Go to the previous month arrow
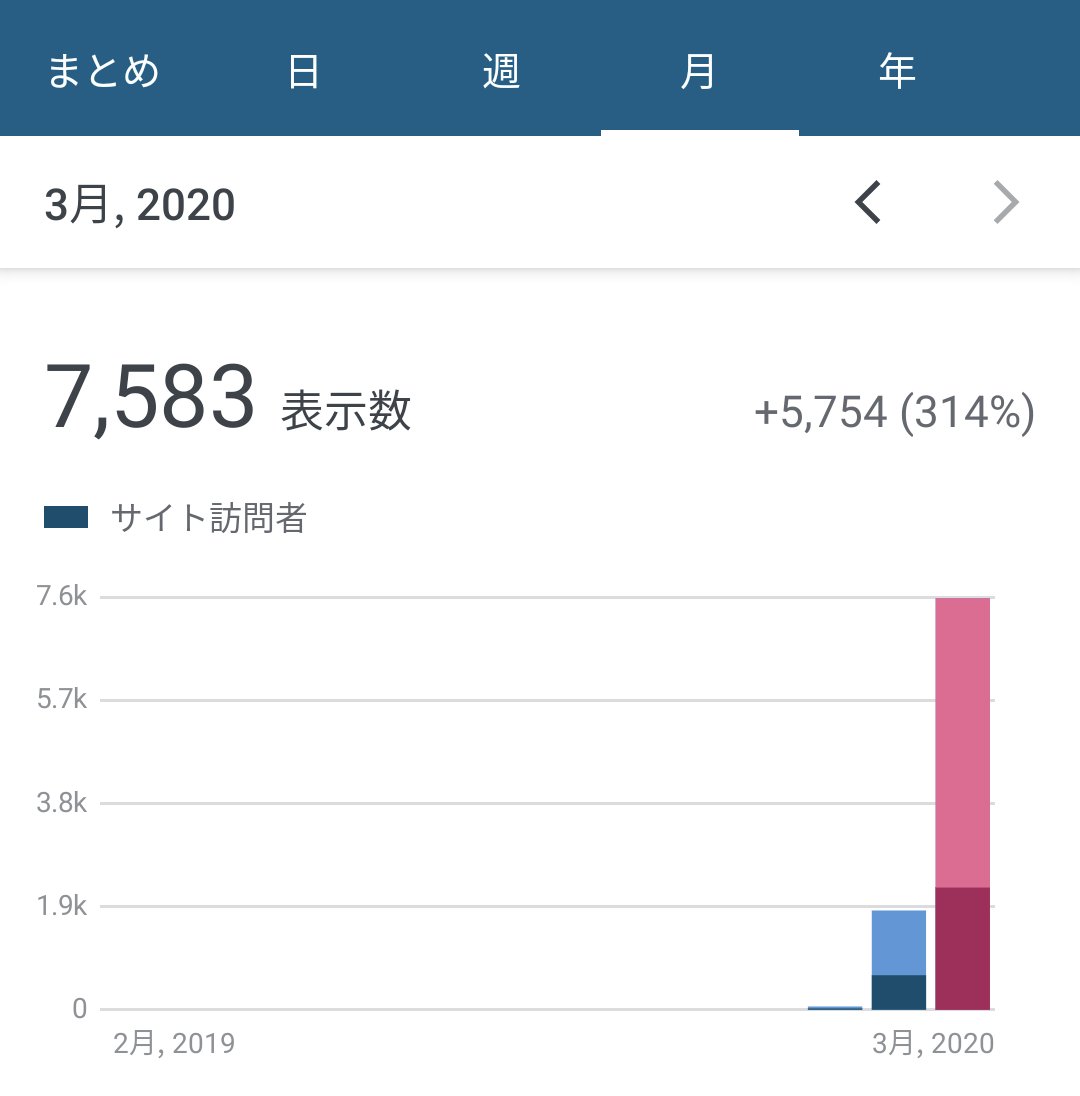1080x1096 pixels. pos(868,204)
